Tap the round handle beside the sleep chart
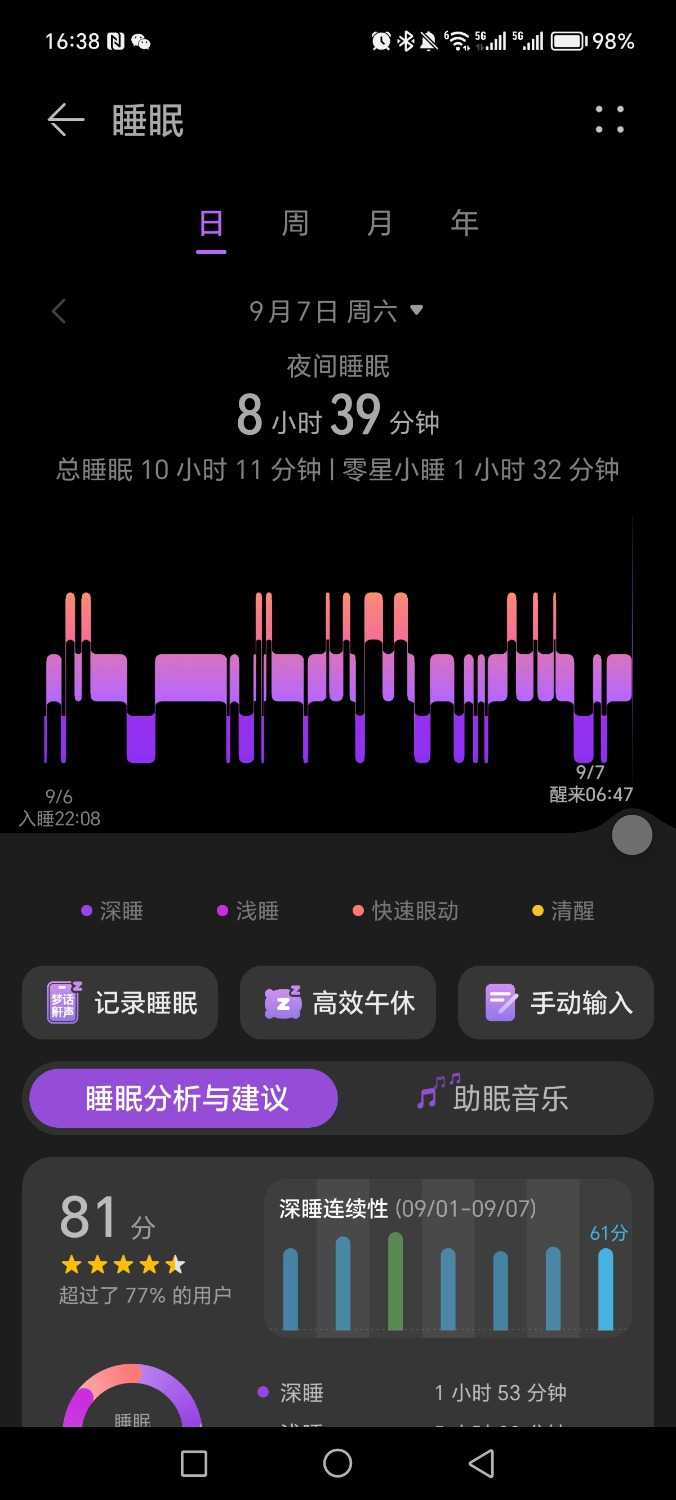Screen dimensions: 676x1500 [x=631, y=835]
